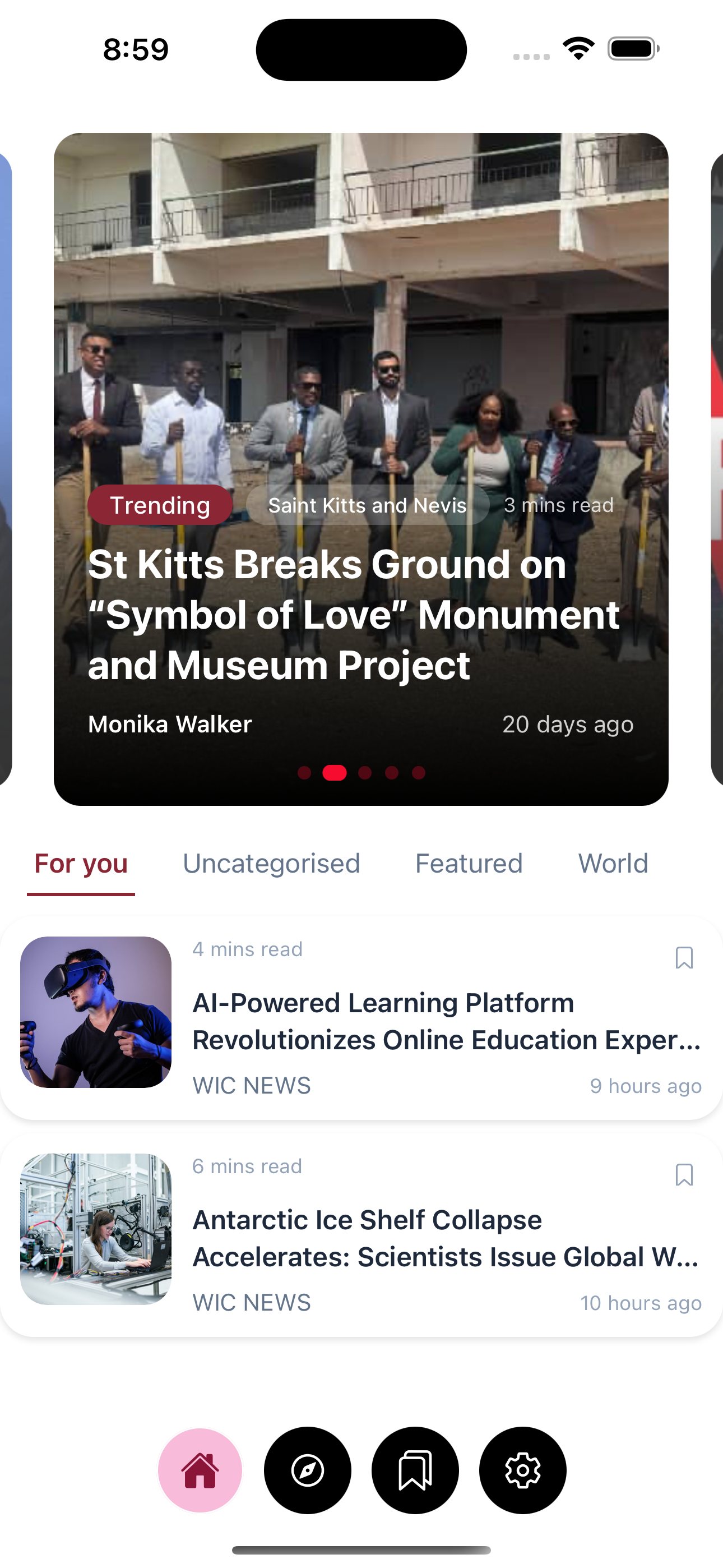The image size is (723, 1568).
Task: Open the Saint Kitts and Nevis tag
Action: (x=367, y=505)
